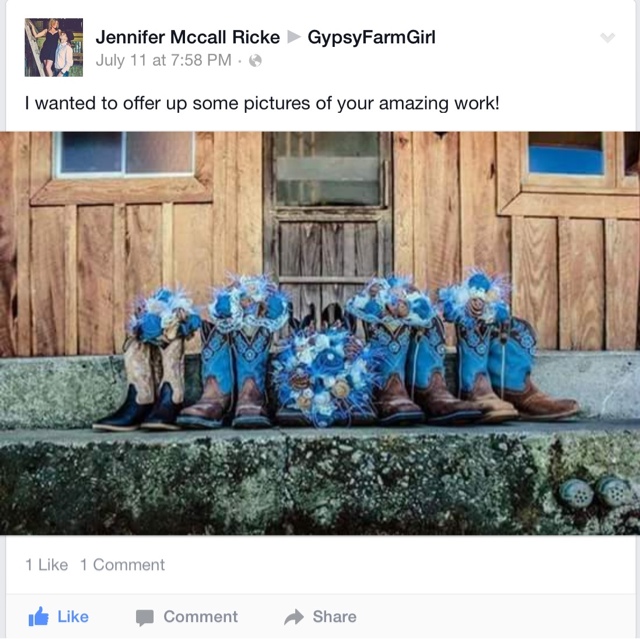View the 1 Comment on post
The height and width of the screenshot is (639, 640).
coord(122,565)
